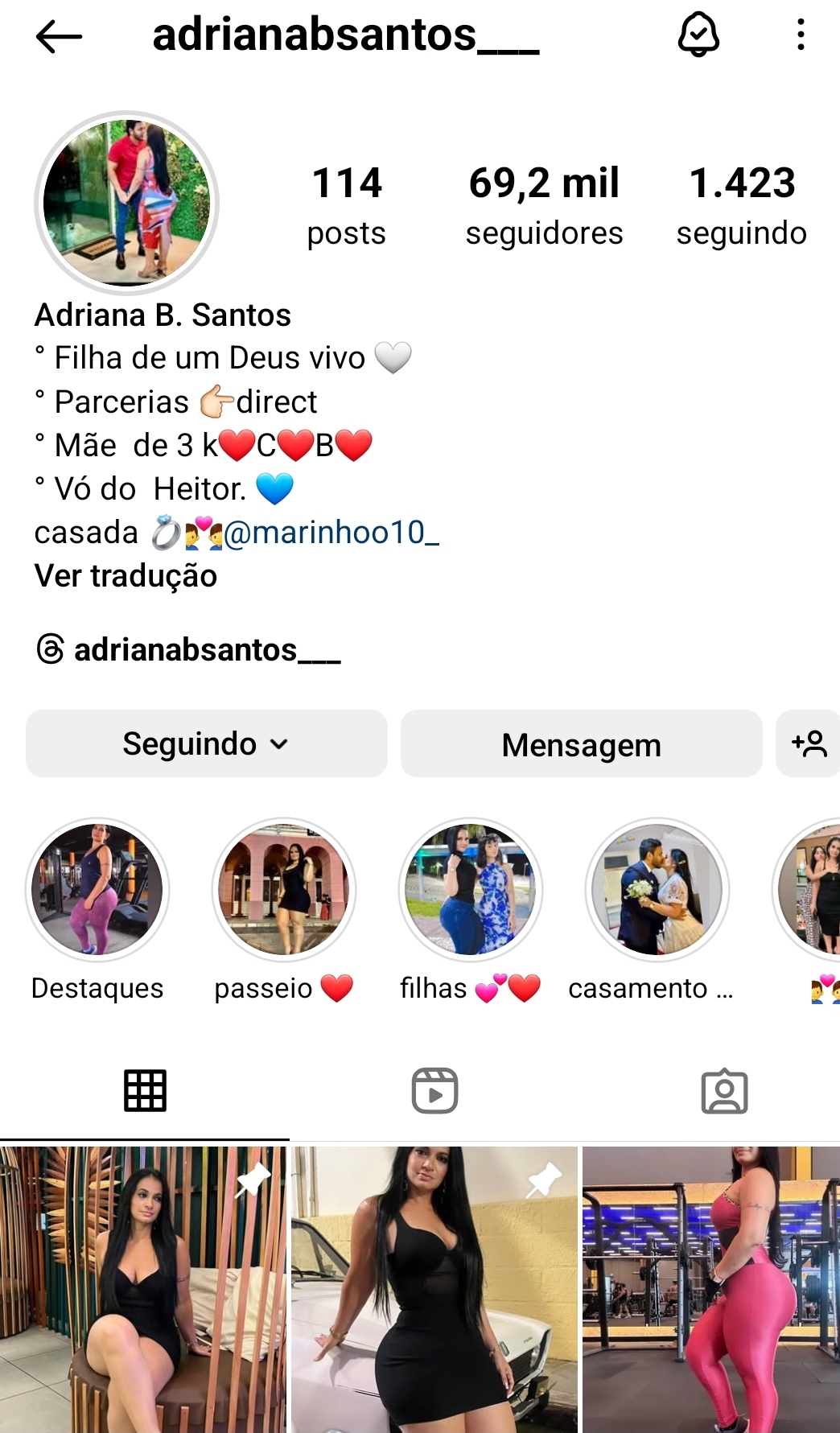Go back using the top arrow
Screen dimensions: 840x1433
pyautogui.click(x=59, y=36)
